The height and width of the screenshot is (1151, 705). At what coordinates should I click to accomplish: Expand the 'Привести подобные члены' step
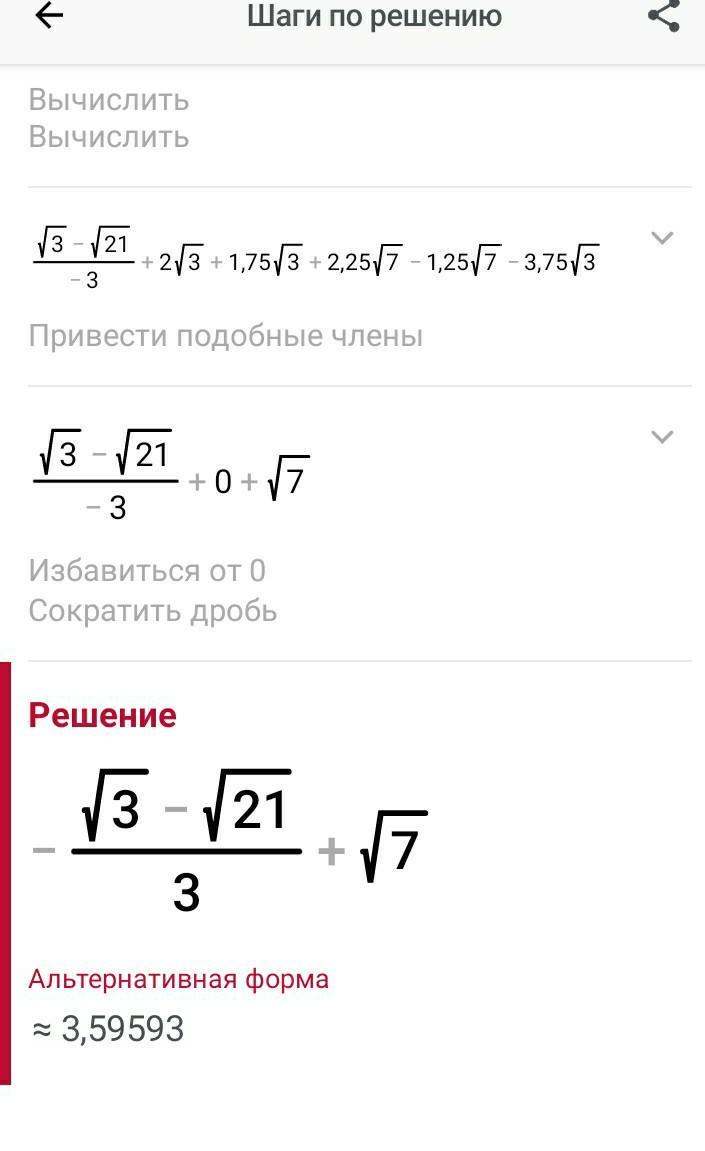click(661, 238)
